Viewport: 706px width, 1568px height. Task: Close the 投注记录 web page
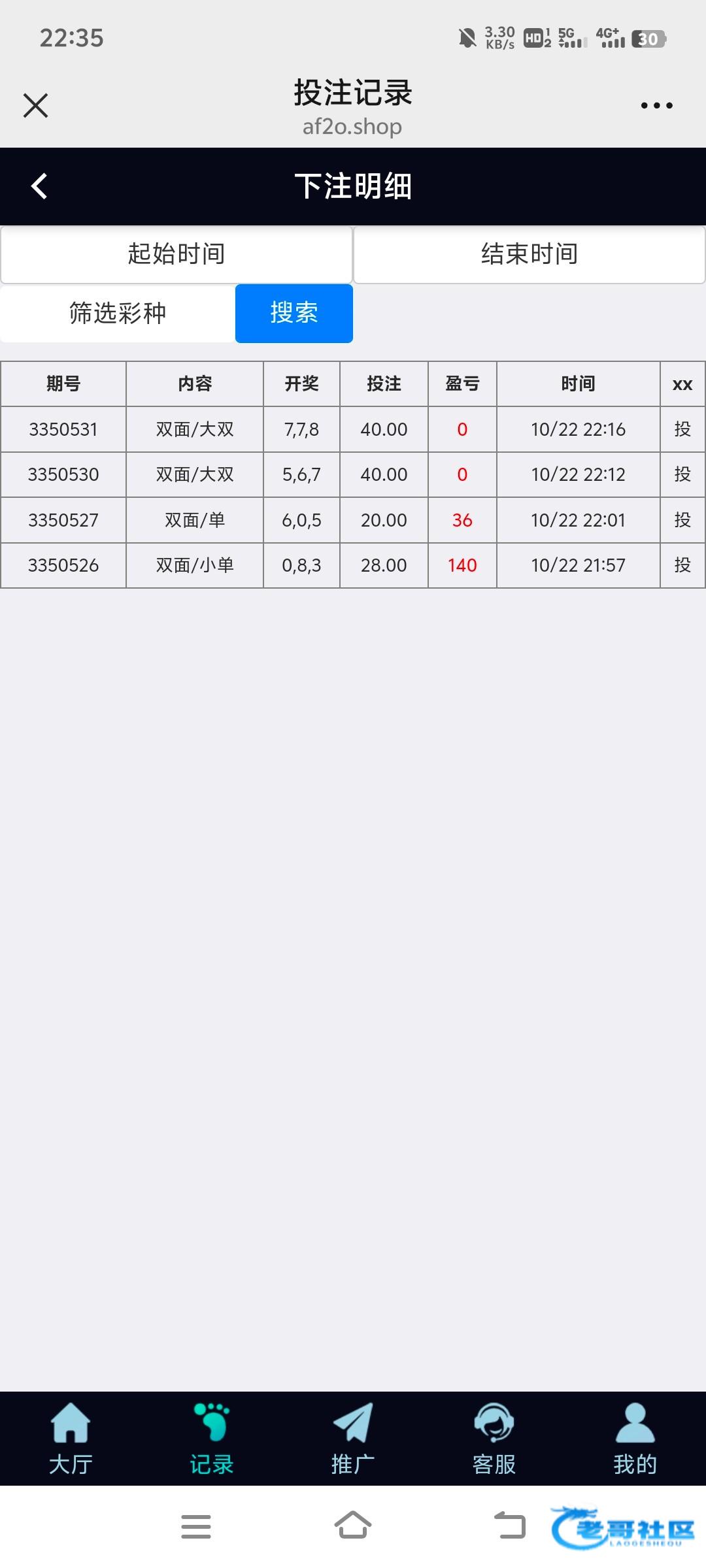coord(36,105)
